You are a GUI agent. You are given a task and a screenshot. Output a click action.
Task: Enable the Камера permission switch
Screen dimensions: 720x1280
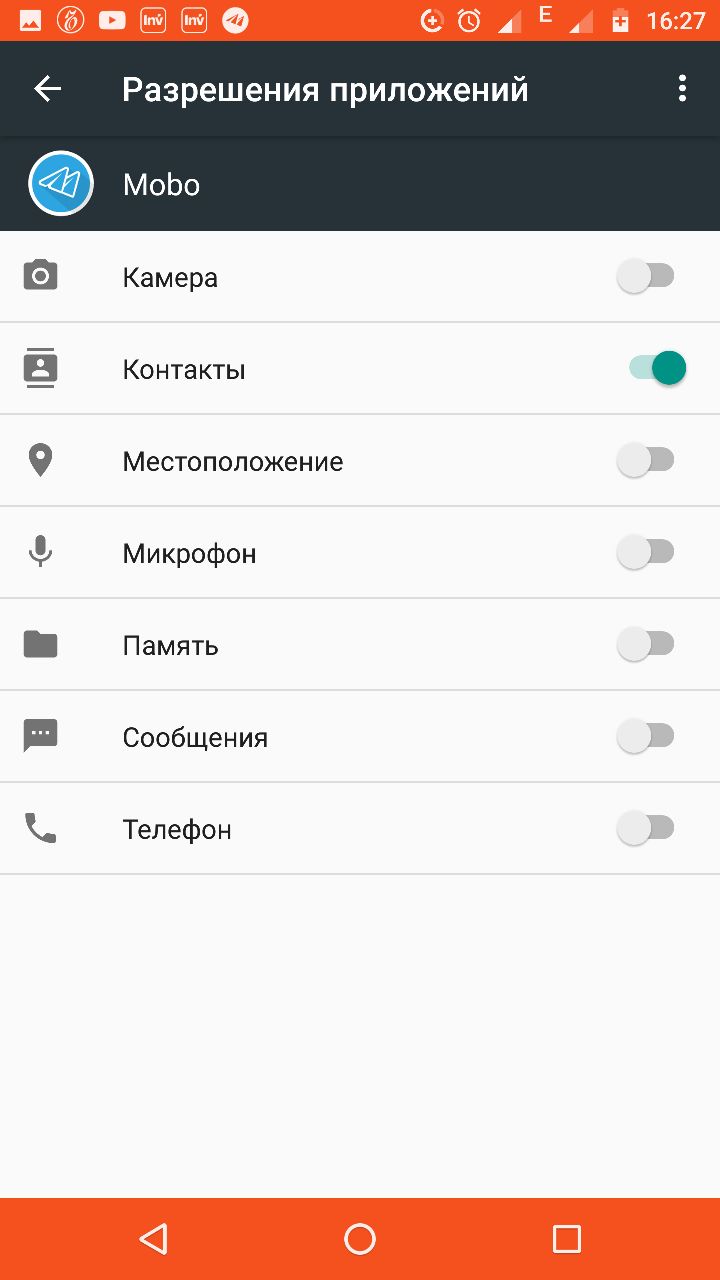[x=646, y=276]
